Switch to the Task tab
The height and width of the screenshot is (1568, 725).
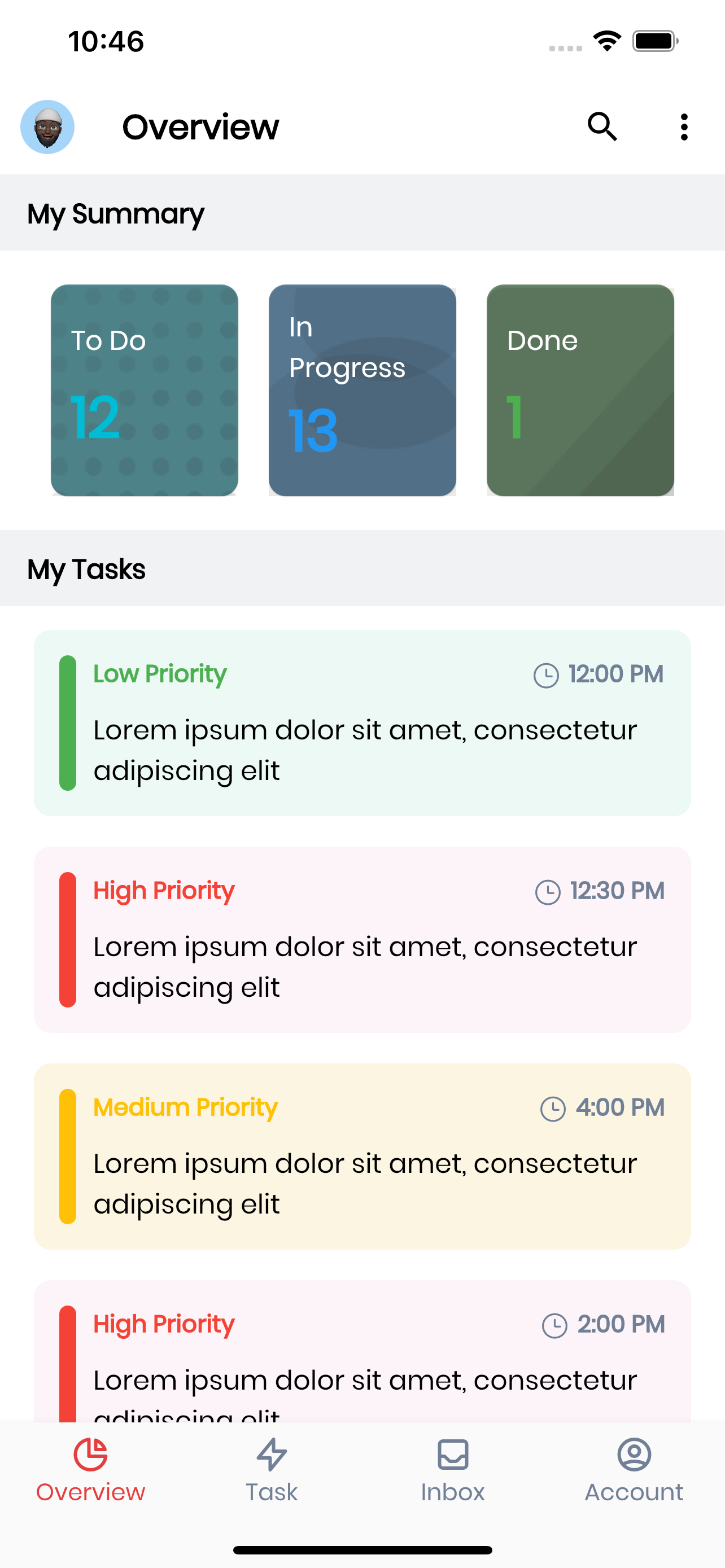[x=272, y=1470]
